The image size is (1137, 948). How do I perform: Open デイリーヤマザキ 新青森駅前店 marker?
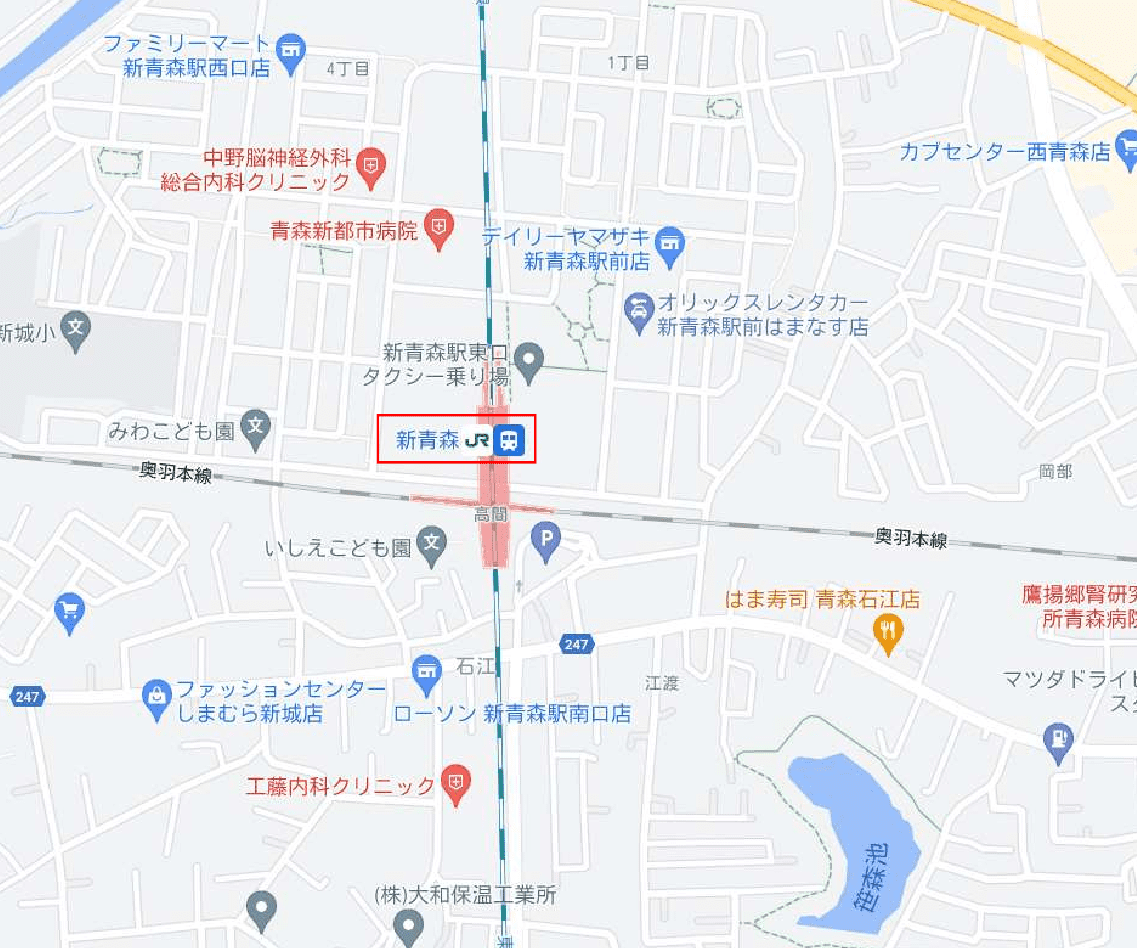pos(668,242)
